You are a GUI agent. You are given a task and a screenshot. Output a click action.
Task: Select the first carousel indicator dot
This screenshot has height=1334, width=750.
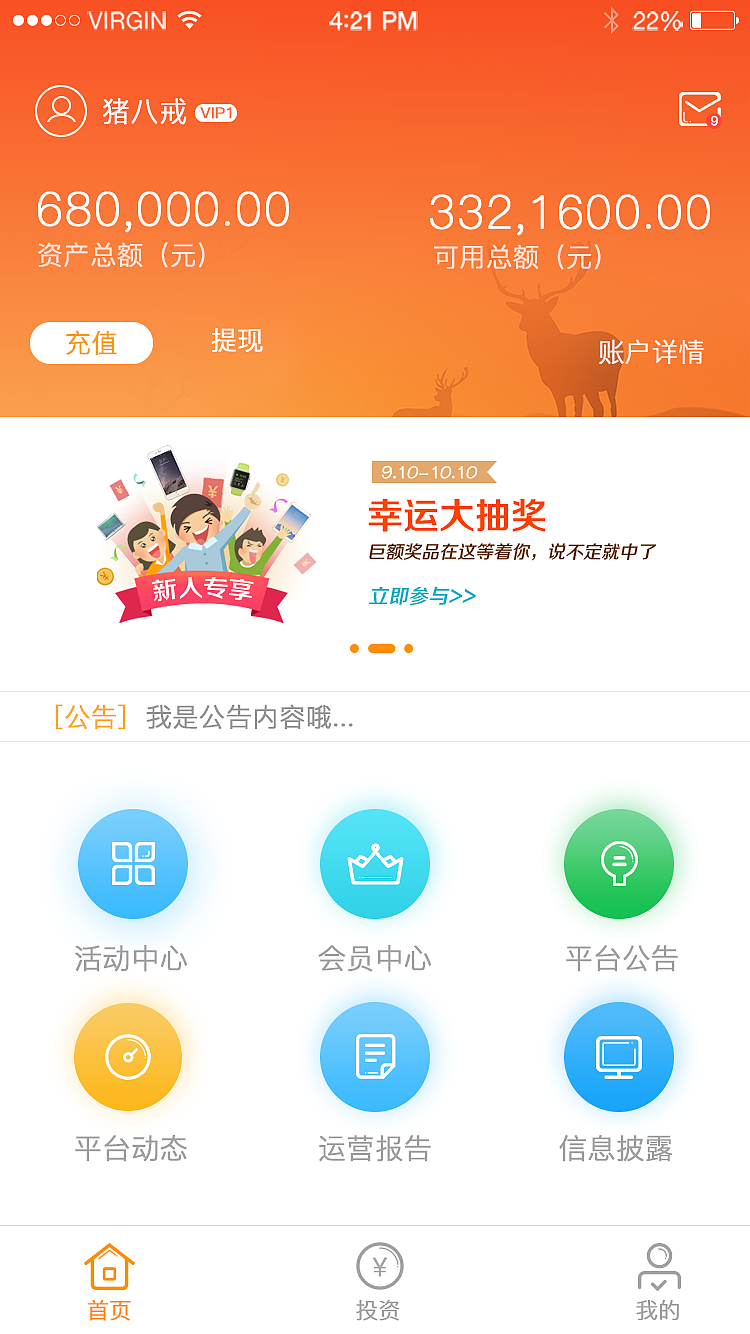click(x=353, y=648)
